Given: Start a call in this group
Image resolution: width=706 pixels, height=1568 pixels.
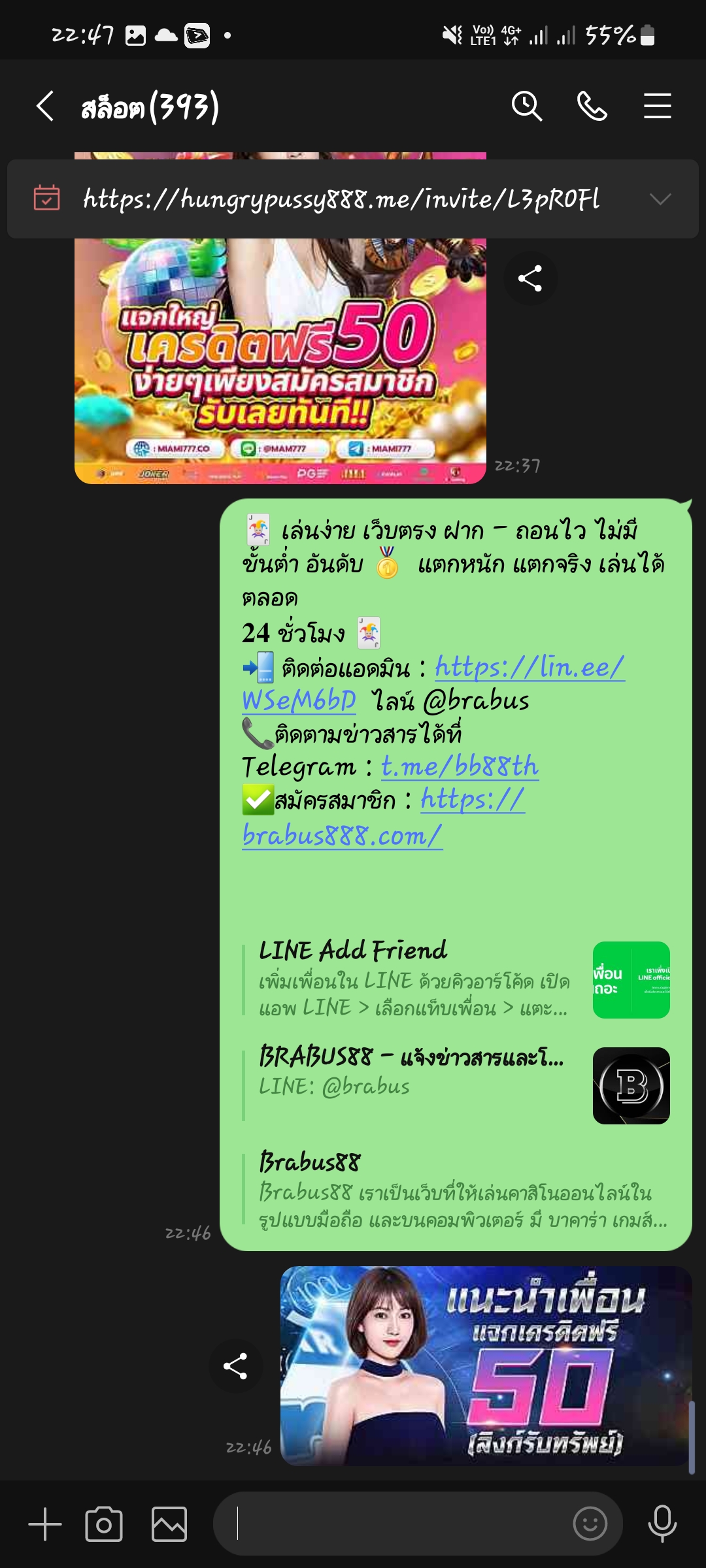Looking at the screenshot, I should click(x=592, y=106).
